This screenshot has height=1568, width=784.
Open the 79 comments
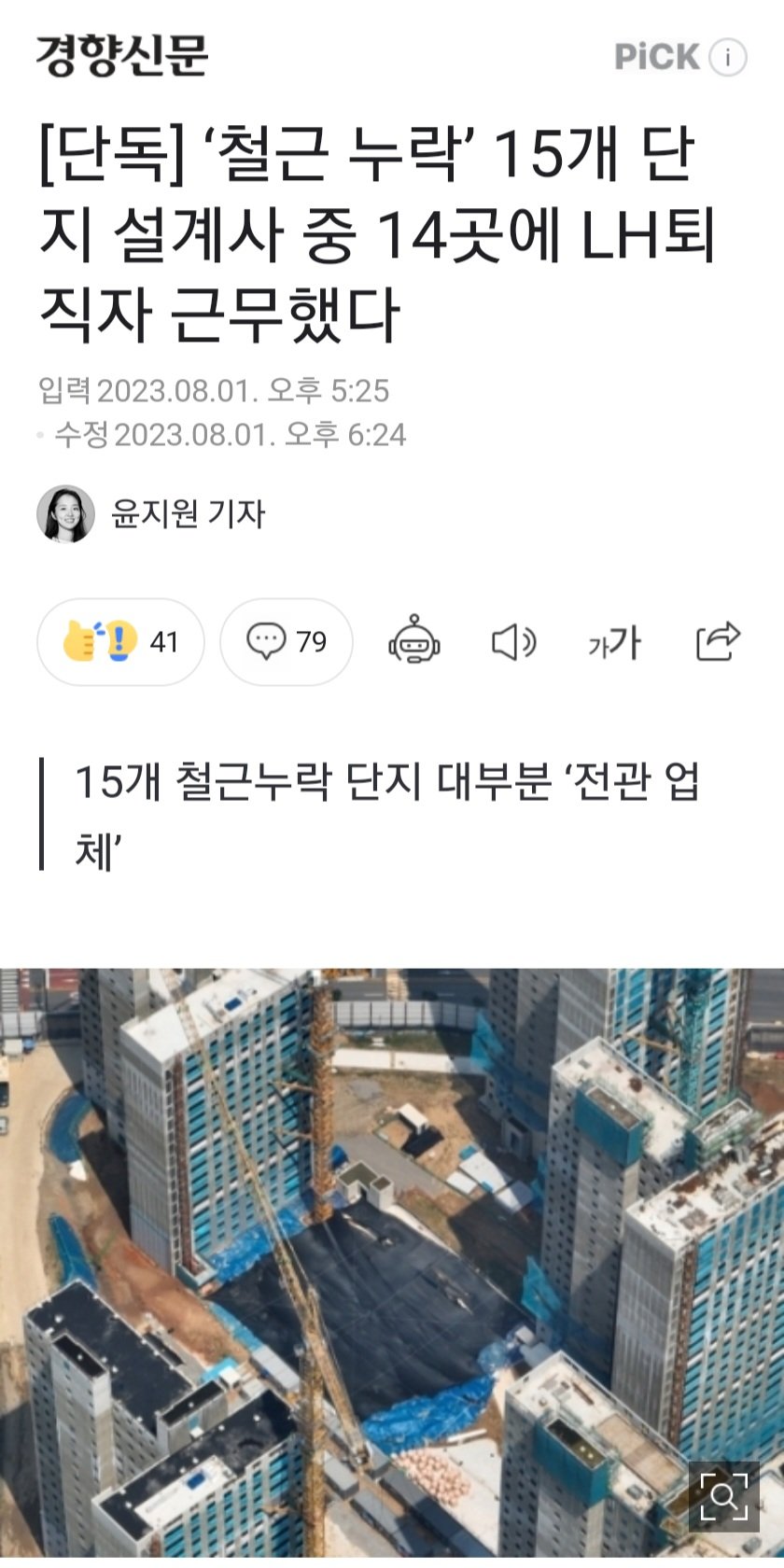tap(286, 642)
